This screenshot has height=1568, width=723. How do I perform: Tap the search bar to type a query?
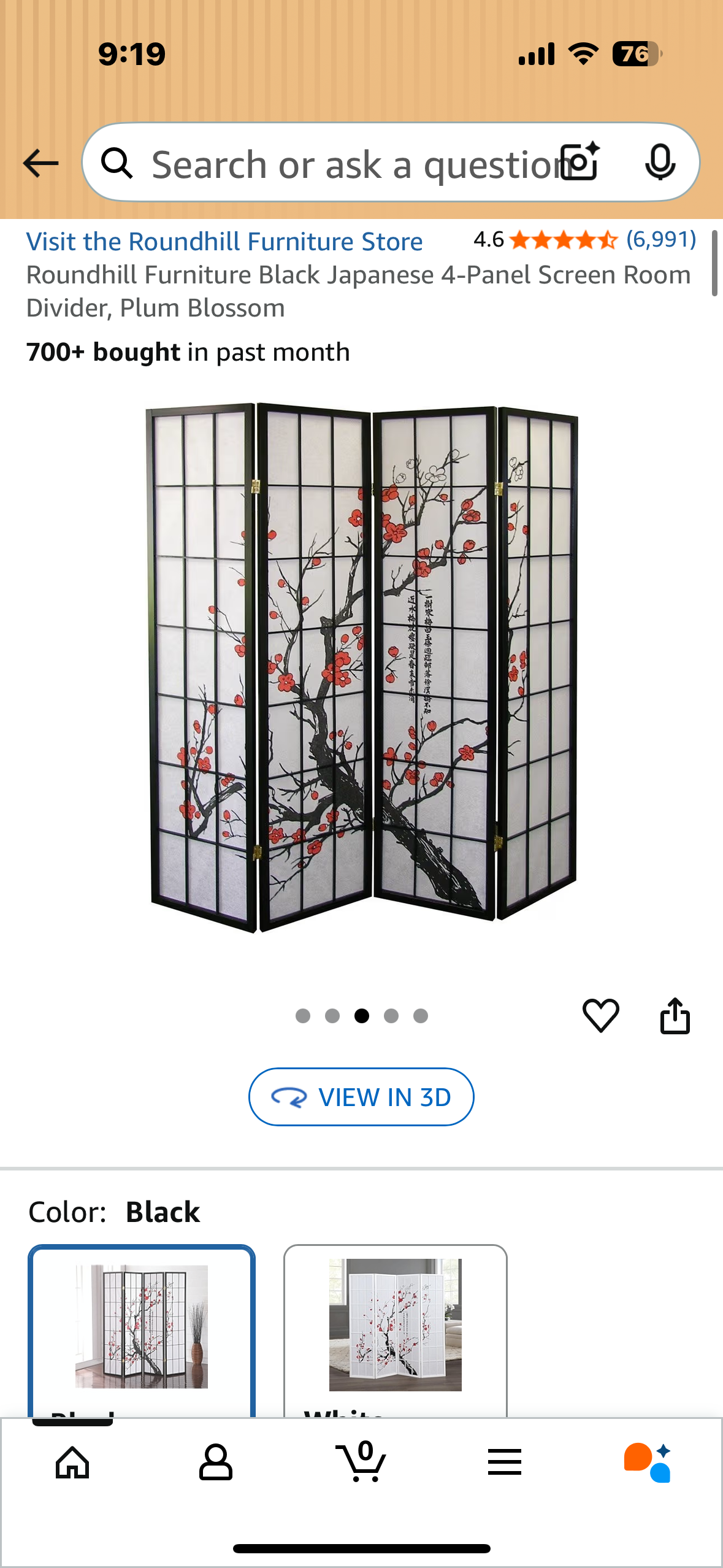click(343, 162)
